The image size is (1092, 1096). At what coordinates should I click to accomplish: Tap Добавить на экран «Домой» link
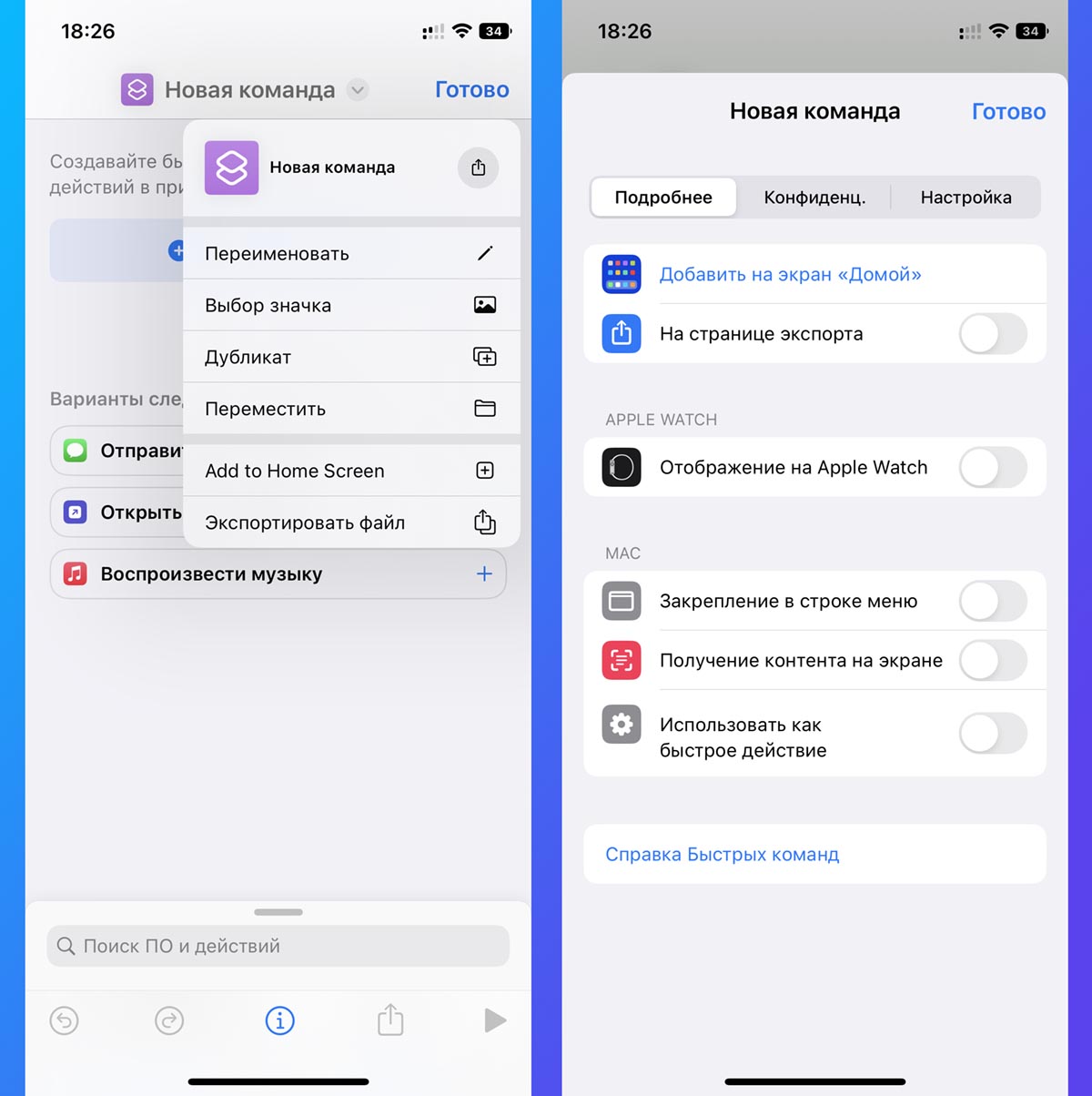(790, 274)
